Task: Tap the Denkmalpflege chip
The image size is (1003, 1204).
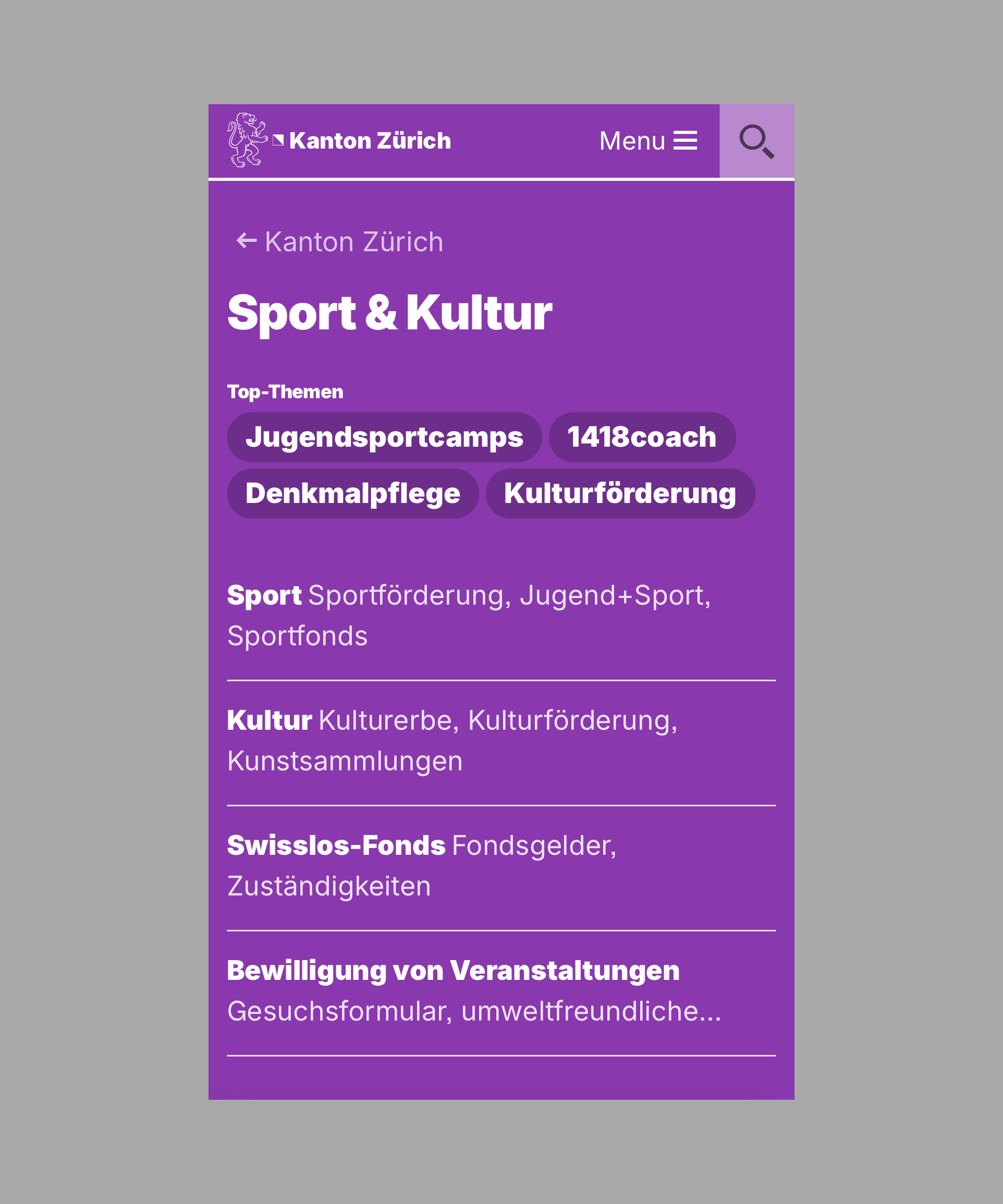Action: [x=353, y=494]
